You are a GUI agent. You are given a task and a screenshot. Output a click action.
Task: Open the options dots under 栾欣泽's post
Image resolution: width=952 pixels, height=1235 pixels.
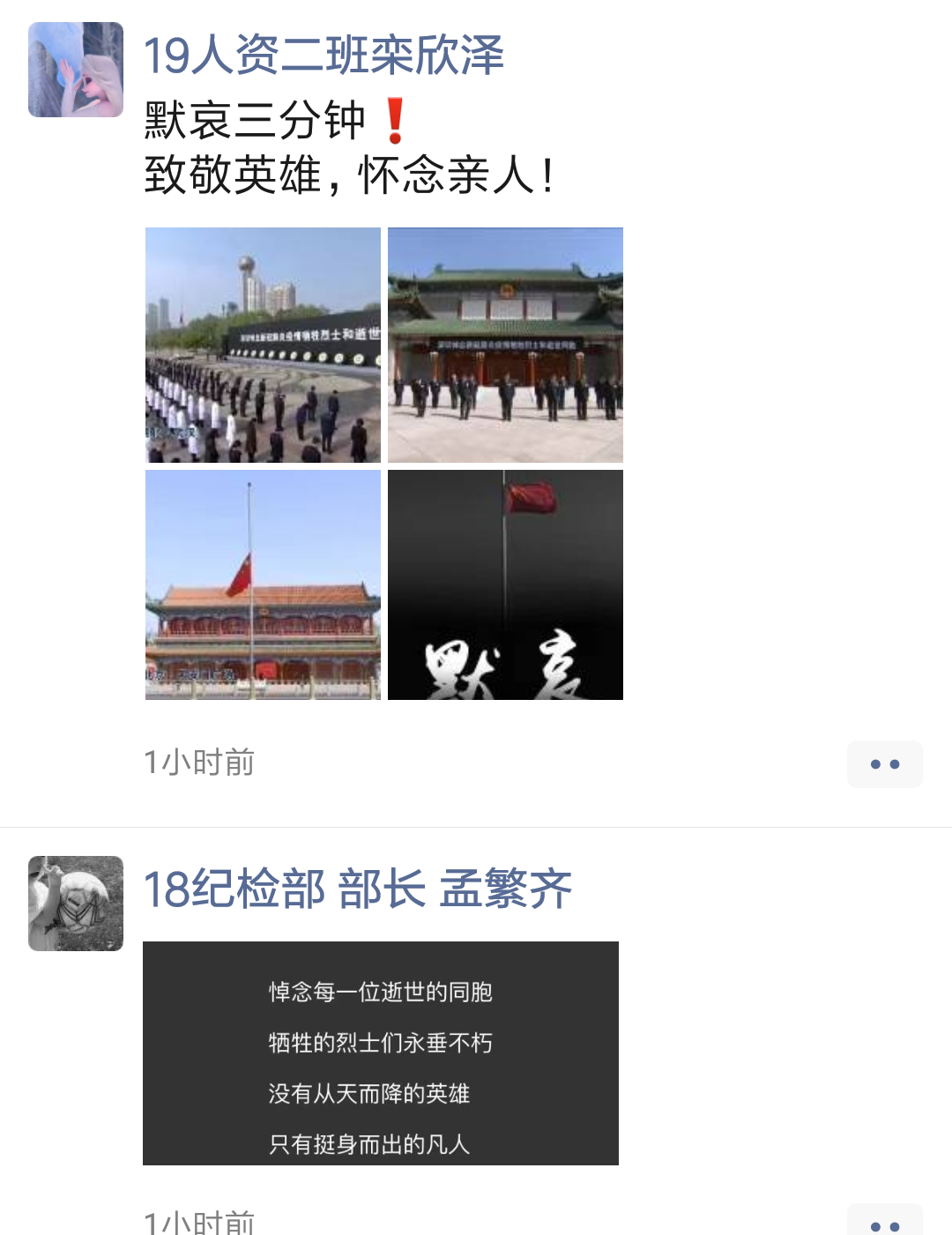pyautogui.click(x=884, y=764)
